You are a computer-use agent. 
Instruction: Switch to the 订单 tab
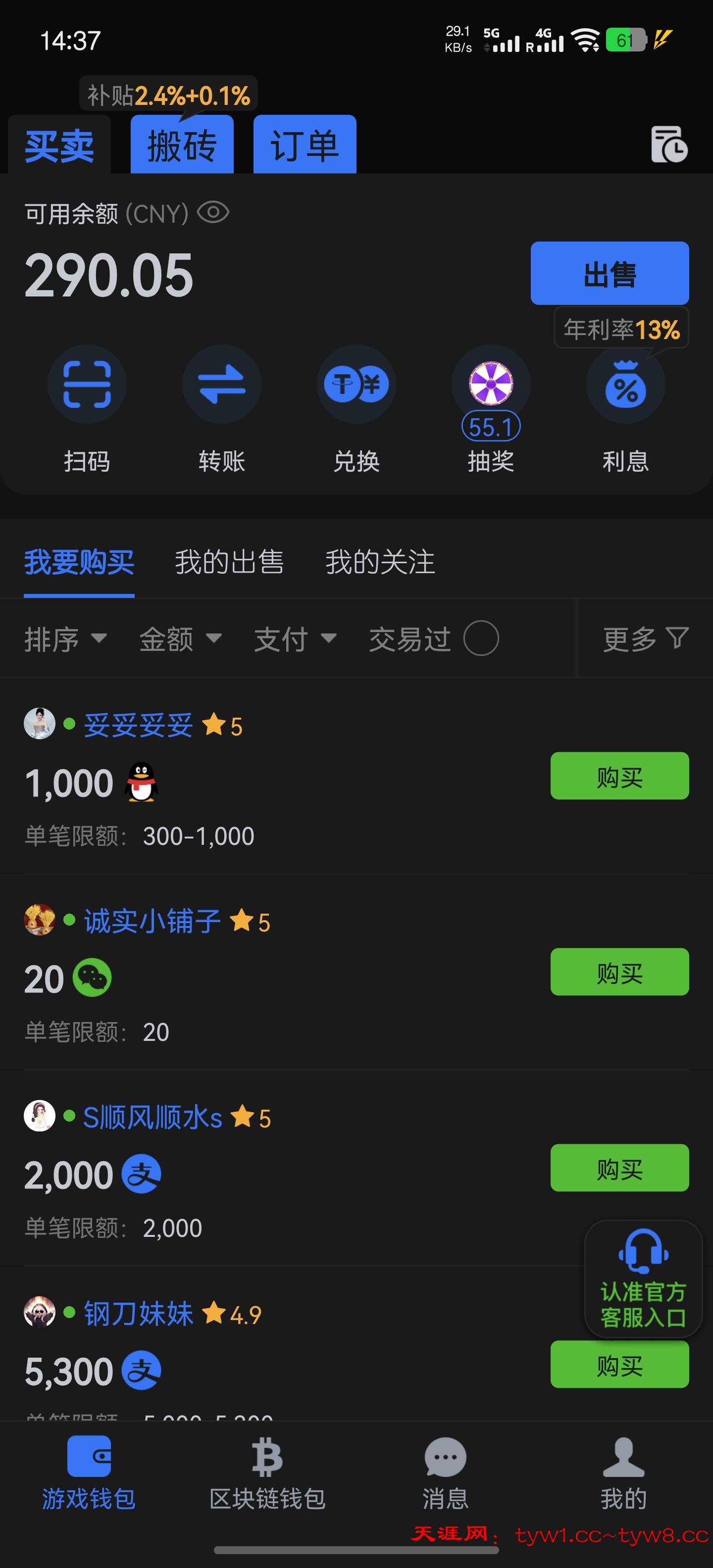coord(305,146)
